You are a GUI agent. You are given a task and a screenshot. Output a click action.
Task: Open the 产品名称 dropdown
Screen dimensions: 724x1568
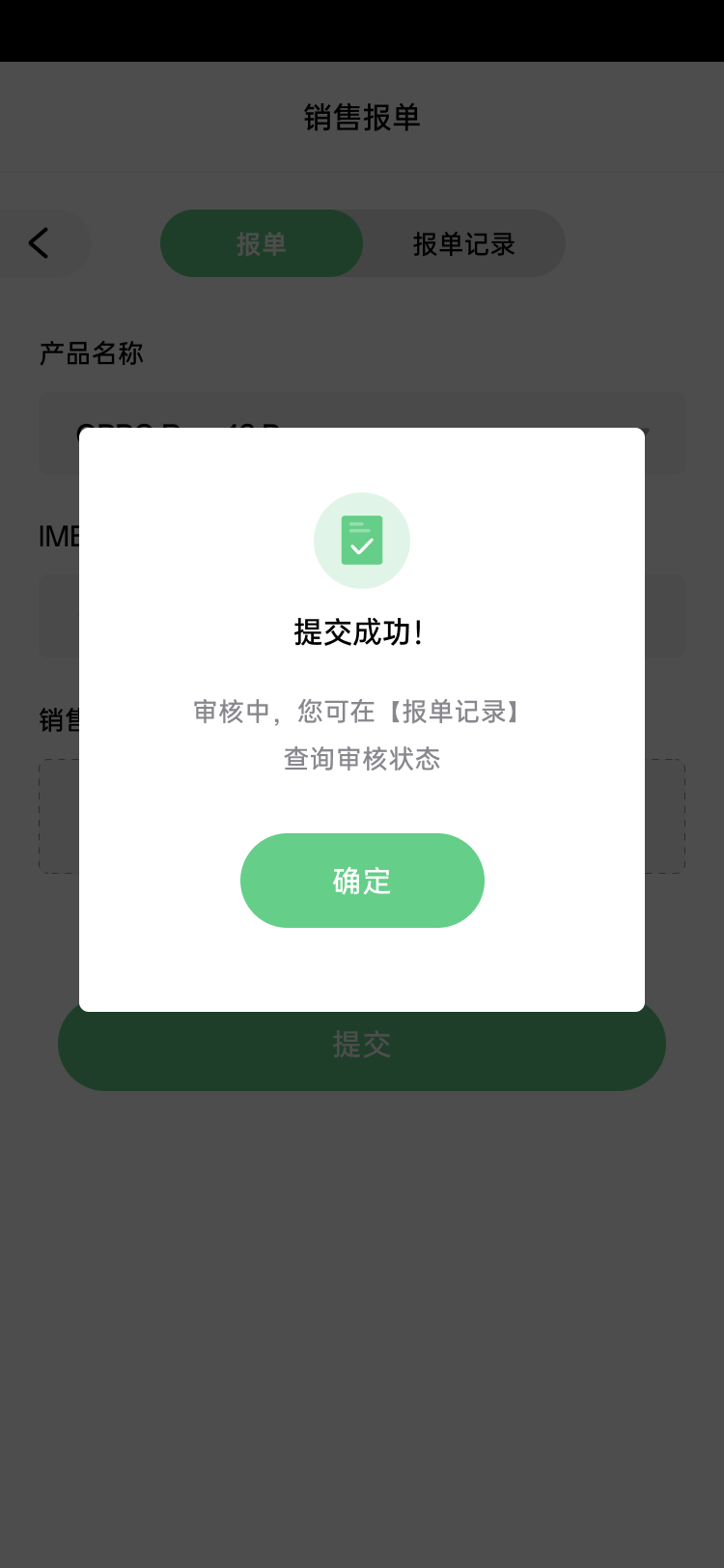[x=362, y=411]
